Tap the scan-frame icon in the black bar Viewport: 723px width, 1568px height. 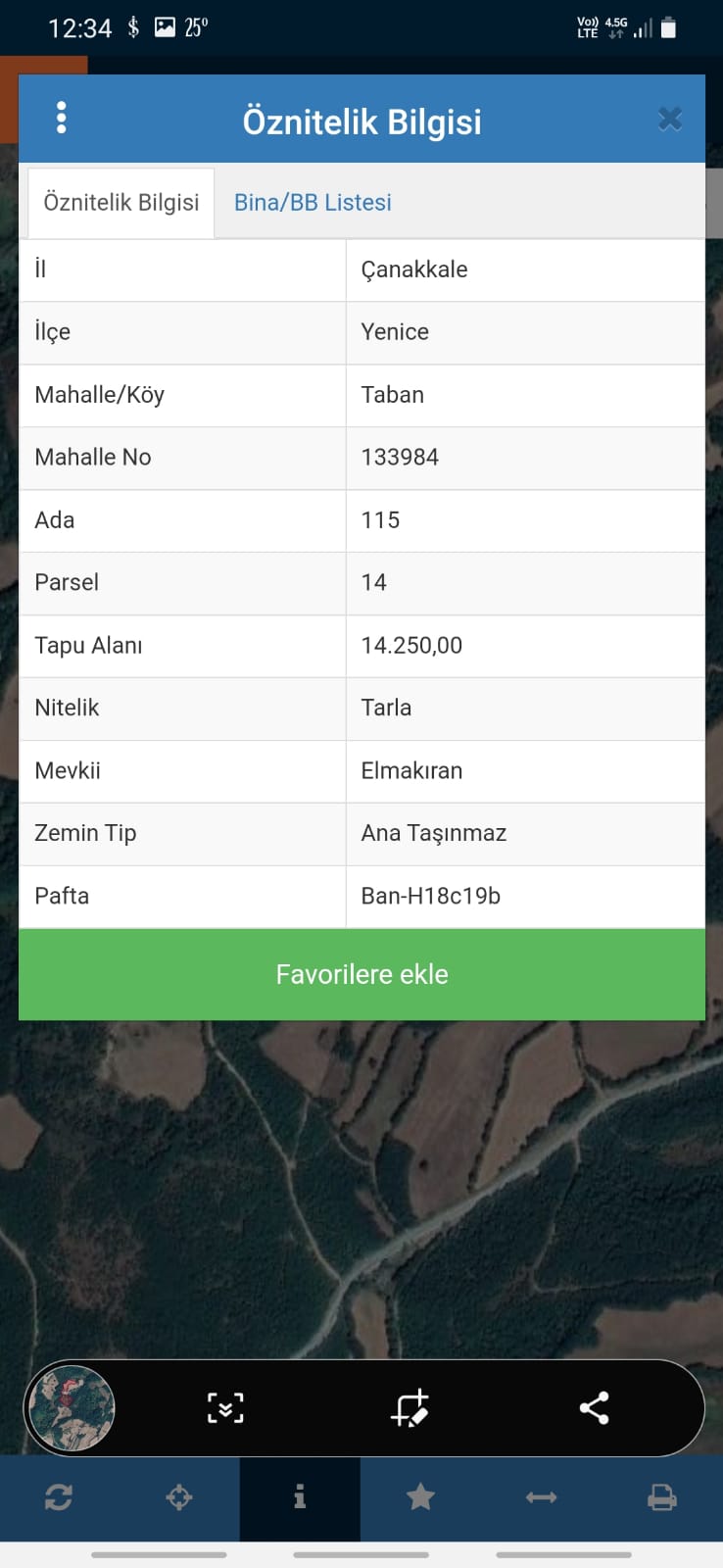(x=225, y=1408)
